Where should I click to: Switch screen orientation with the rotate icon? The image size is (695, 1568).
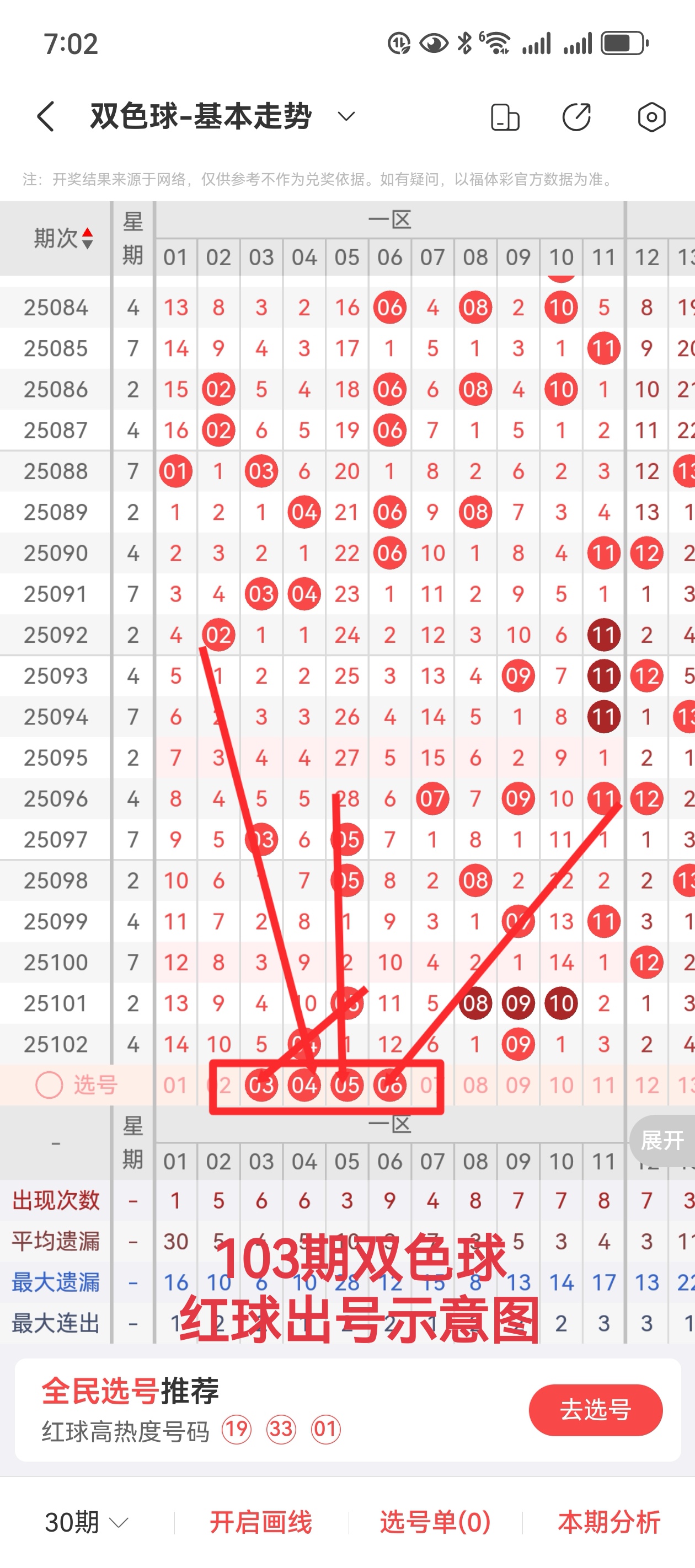[x=505, y=117]
